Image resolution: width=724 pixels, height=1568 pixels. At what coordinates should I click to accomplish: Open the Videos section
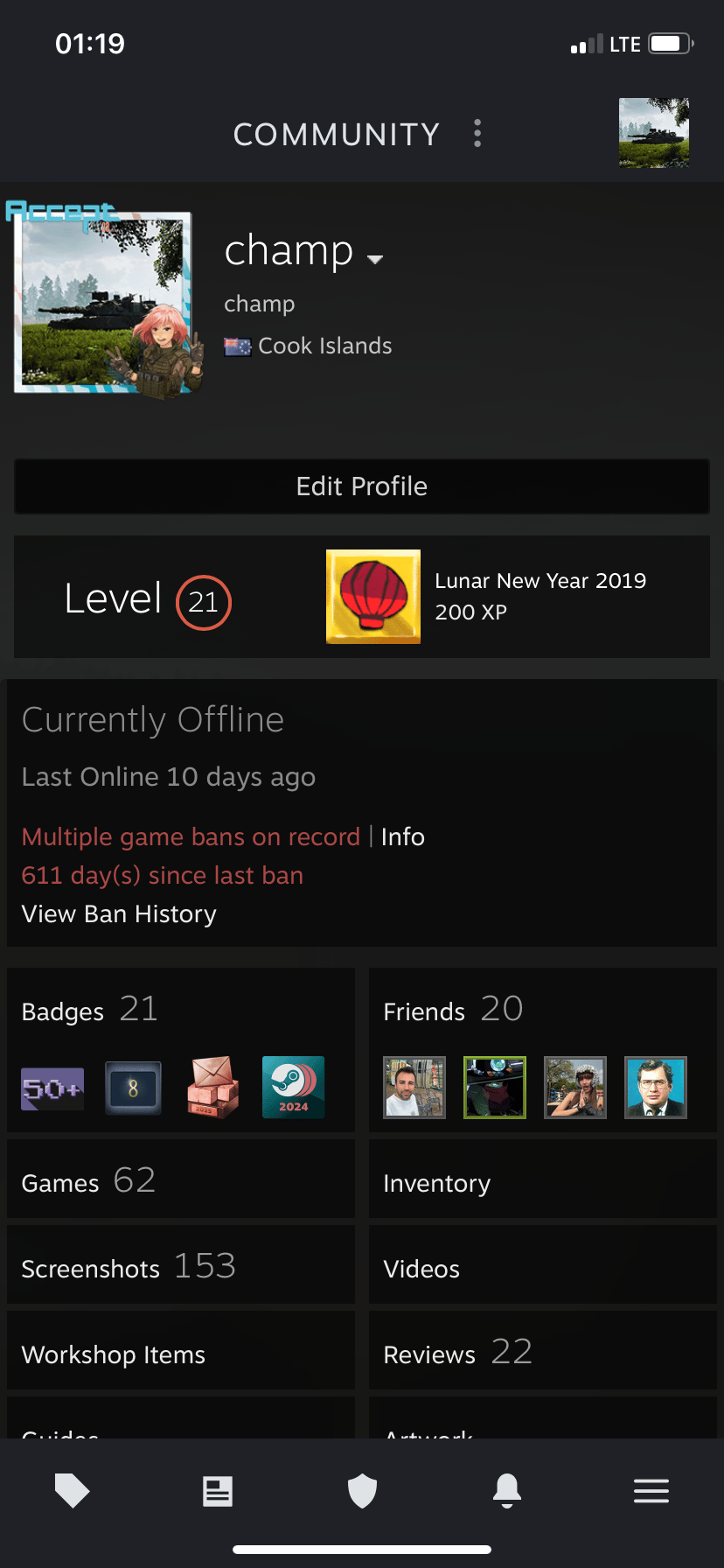[543, 1266]
